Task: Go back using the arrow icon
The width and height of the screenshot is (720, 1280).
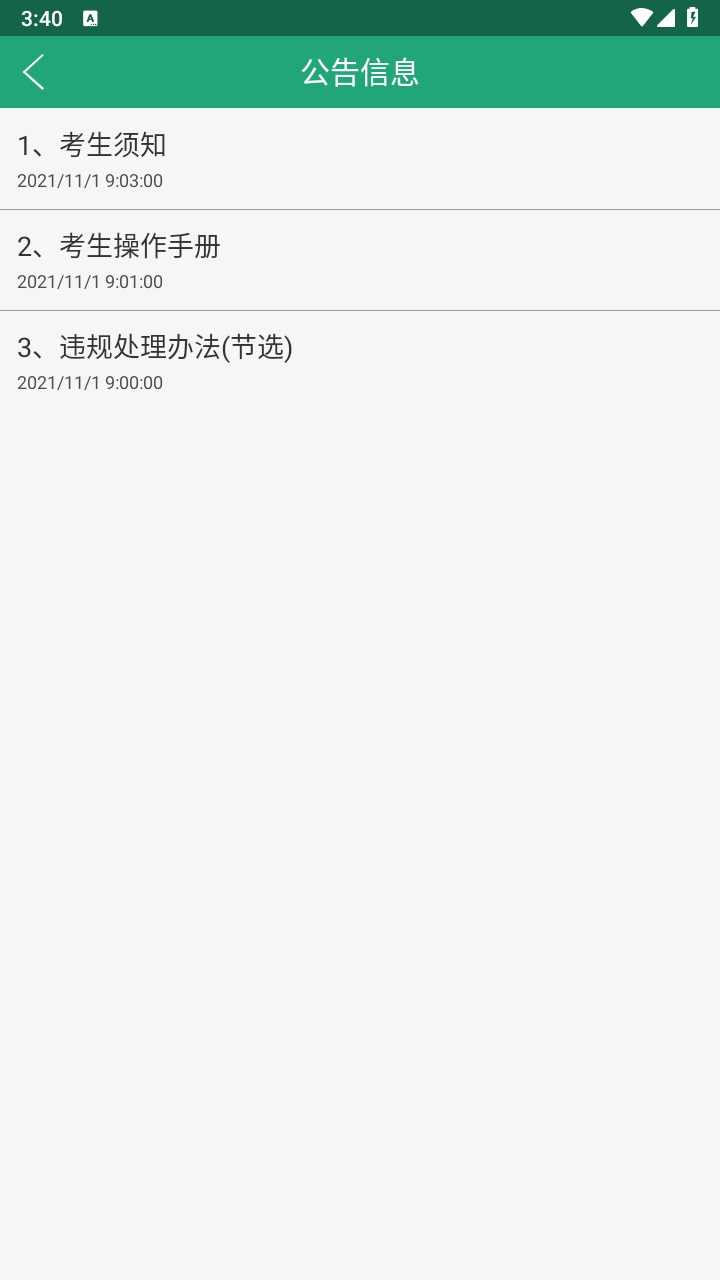Action: (x=33, y=72)
